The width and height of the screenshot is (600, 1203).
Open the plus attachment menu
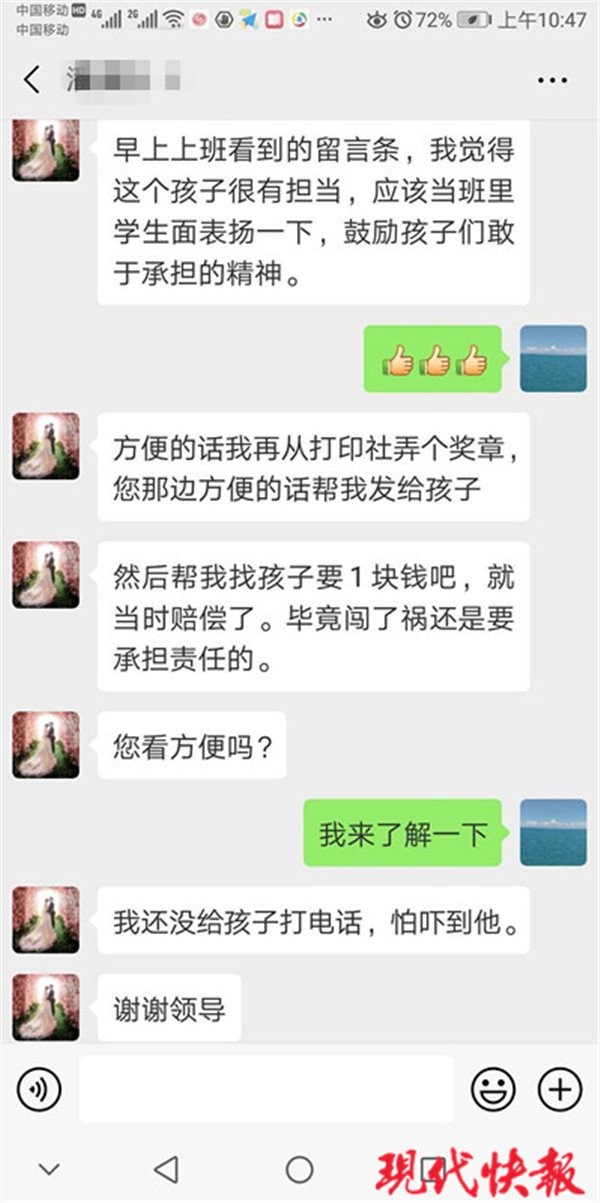click(x=560, y=1088)
